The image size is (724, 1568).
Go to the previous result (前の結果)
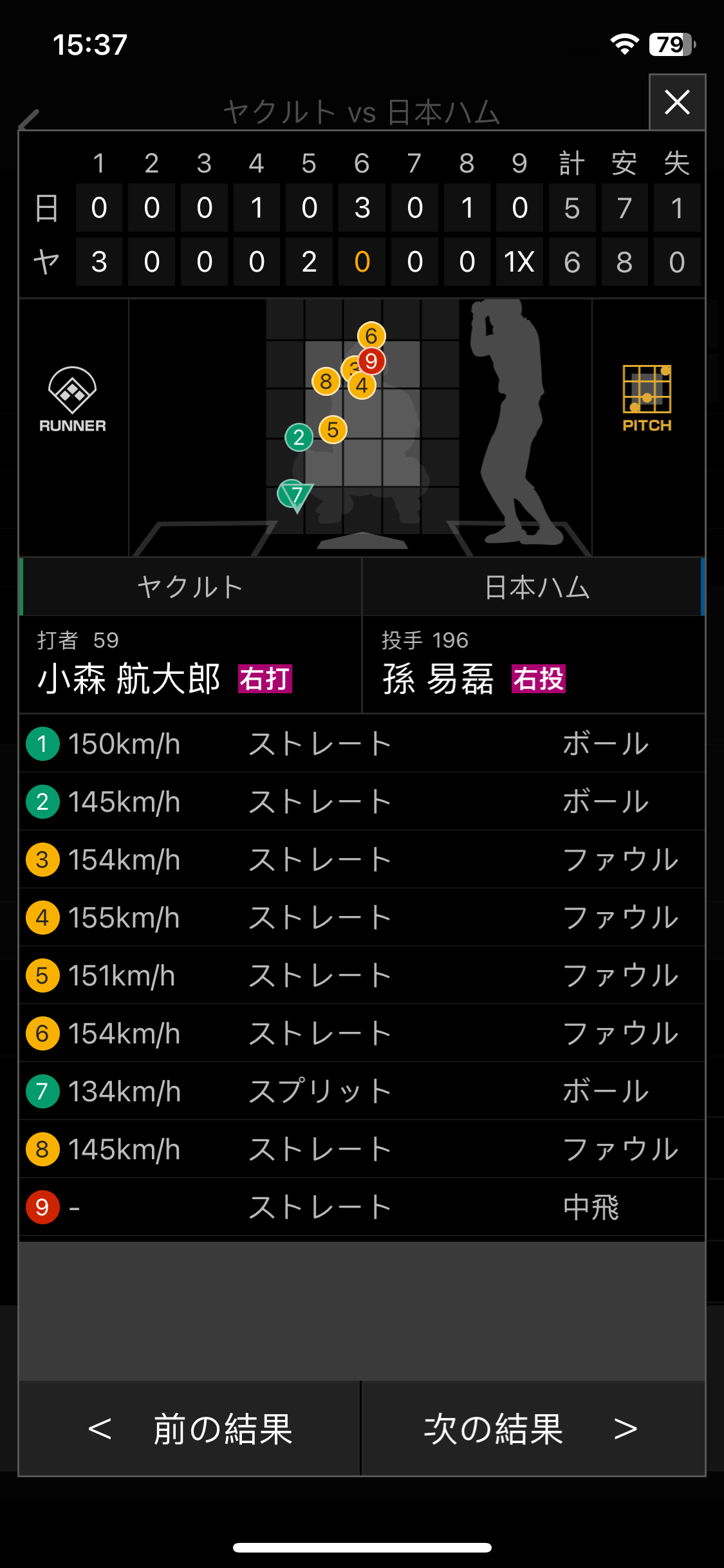190,1429
